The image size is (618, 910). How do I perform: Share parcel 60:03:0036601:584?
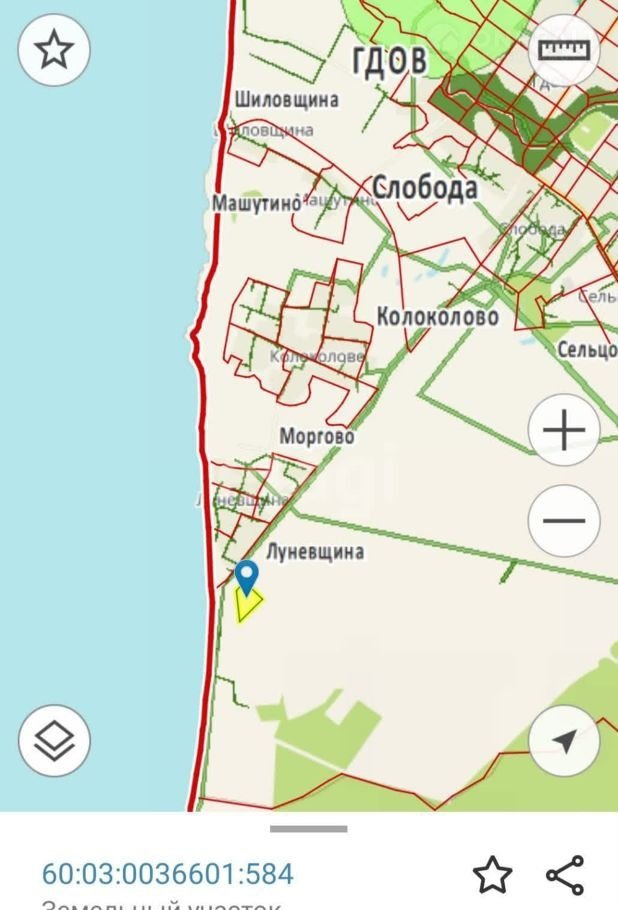565,875
